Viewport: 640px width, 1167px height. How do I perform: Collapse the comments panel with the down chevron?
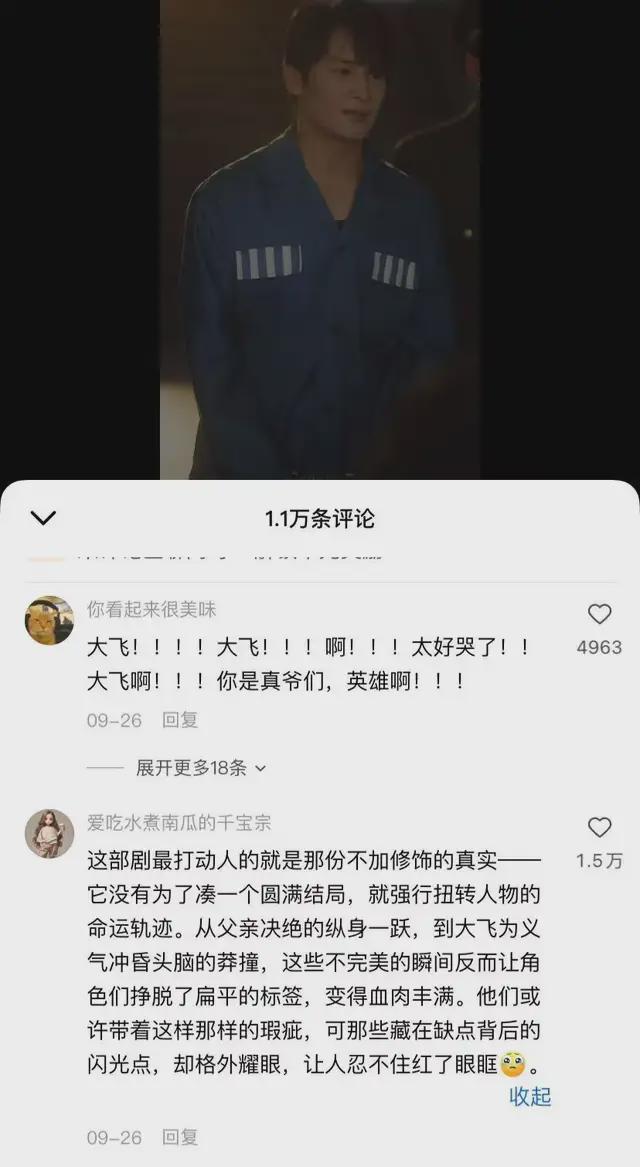[x=43, y=518]
